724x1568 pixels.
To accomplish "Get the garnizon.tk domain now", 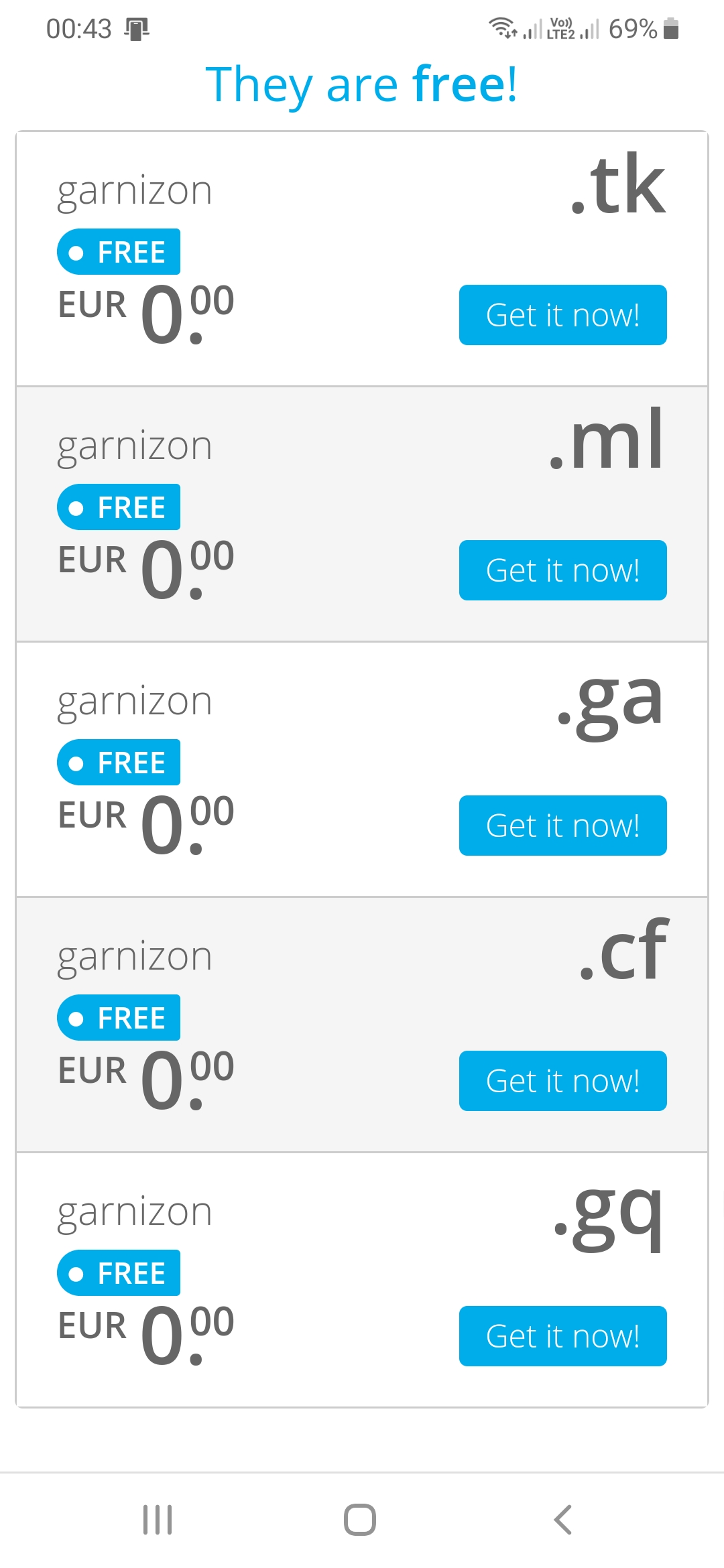I will click(x=562, y=315).
